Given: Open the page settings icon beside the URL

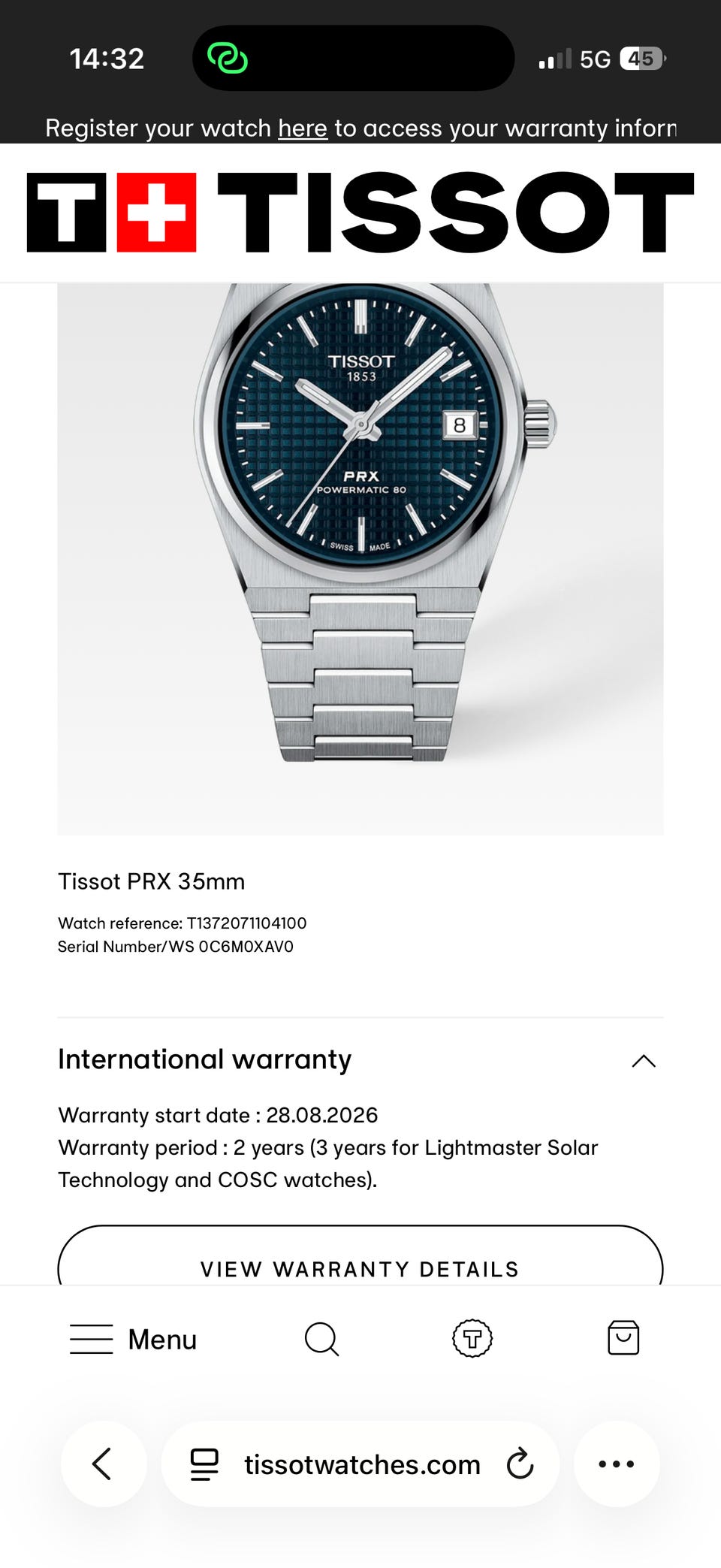Looking at the screenshot, I should tap(204, 1464).
